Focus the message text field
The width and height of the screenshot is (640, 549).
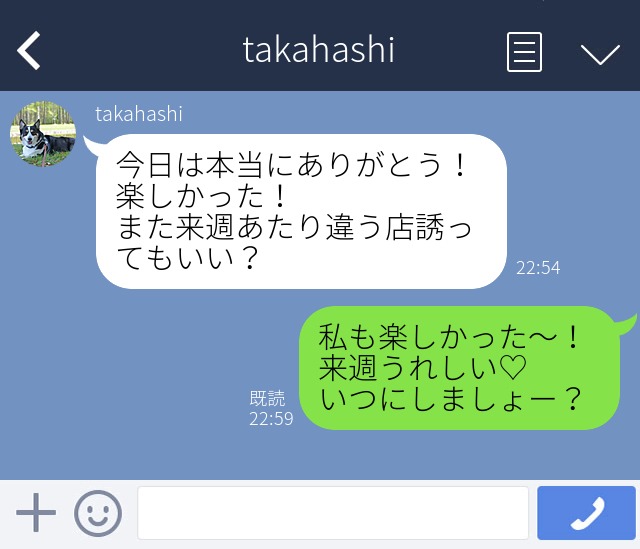(332, 514)
